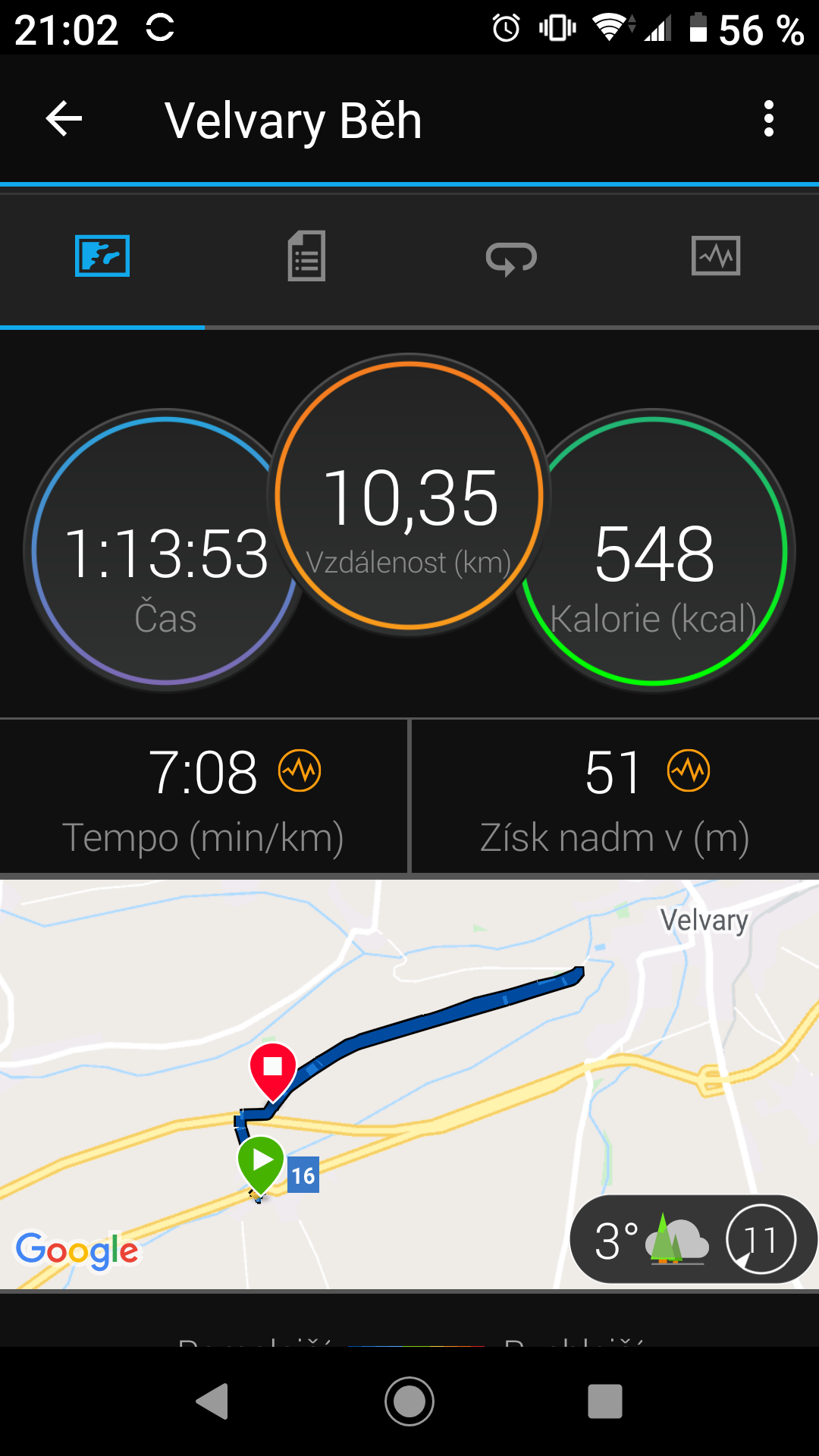Go back using the top arrow

tap(64, 119)
